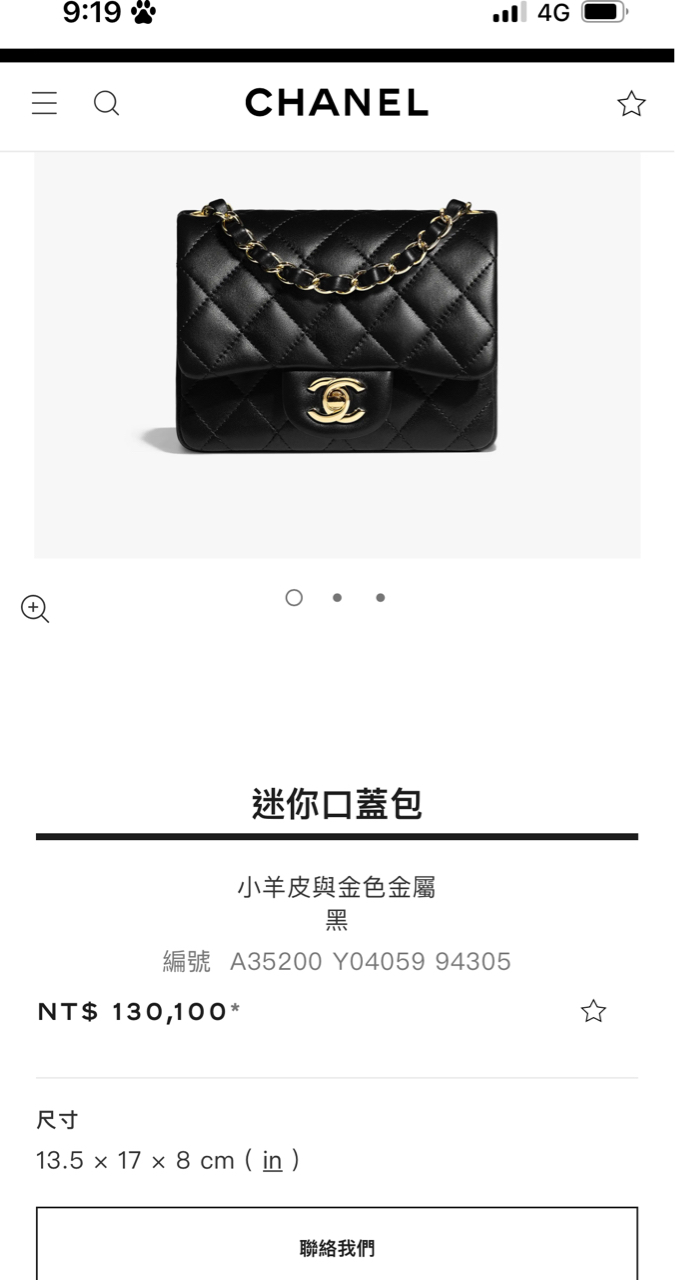Screen dimensions: 675x1280
Task: Tap CHANEL logo to go home
Action: pyautogui.click(x=337, y=103)
